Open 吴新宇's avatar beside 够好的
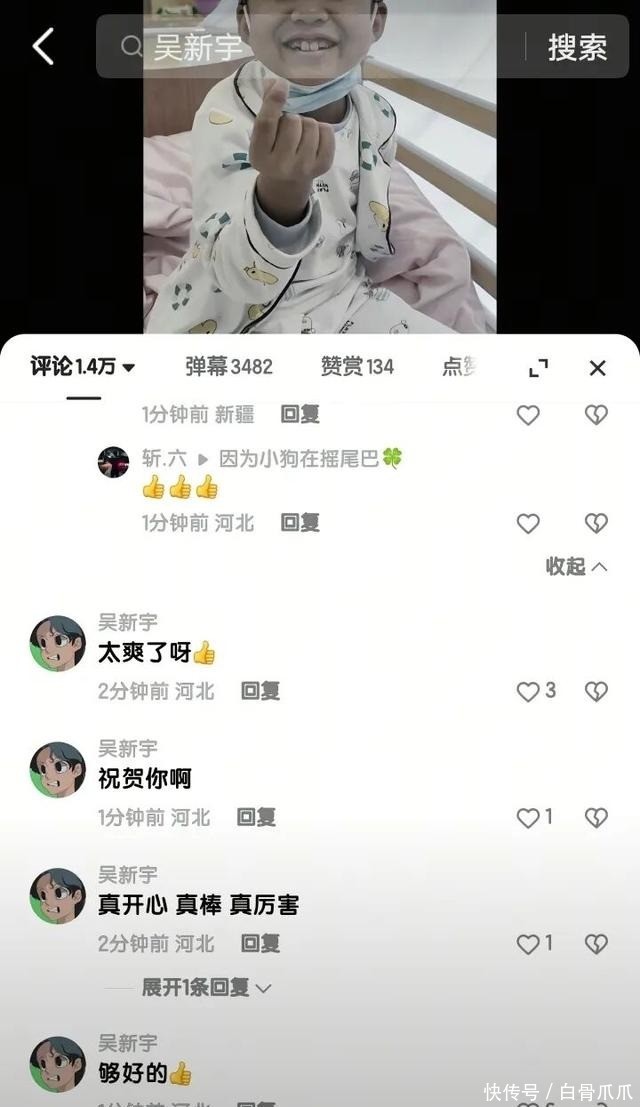 pyautogui.click(x=57, y=1063)
